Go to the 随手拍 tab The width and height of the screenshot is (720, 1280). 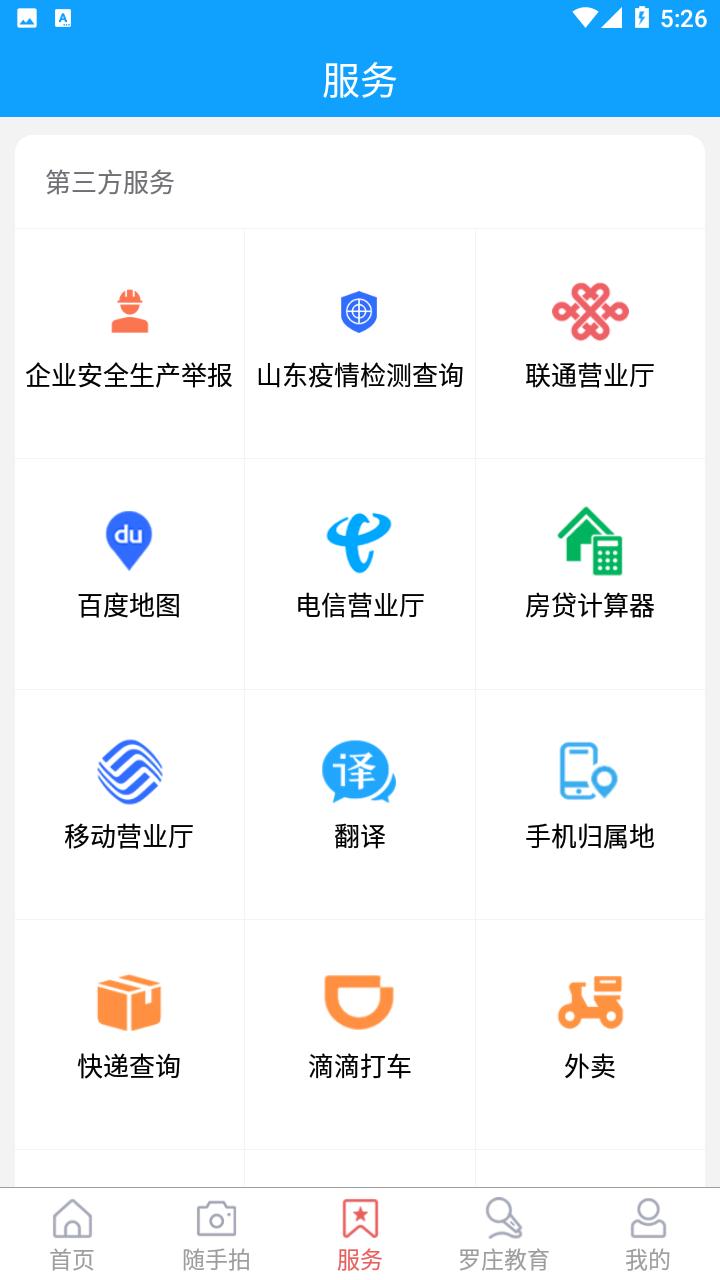(216, 1234)
